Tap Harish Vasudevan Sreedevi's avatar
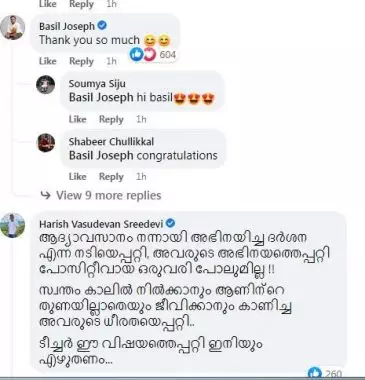 13,225
